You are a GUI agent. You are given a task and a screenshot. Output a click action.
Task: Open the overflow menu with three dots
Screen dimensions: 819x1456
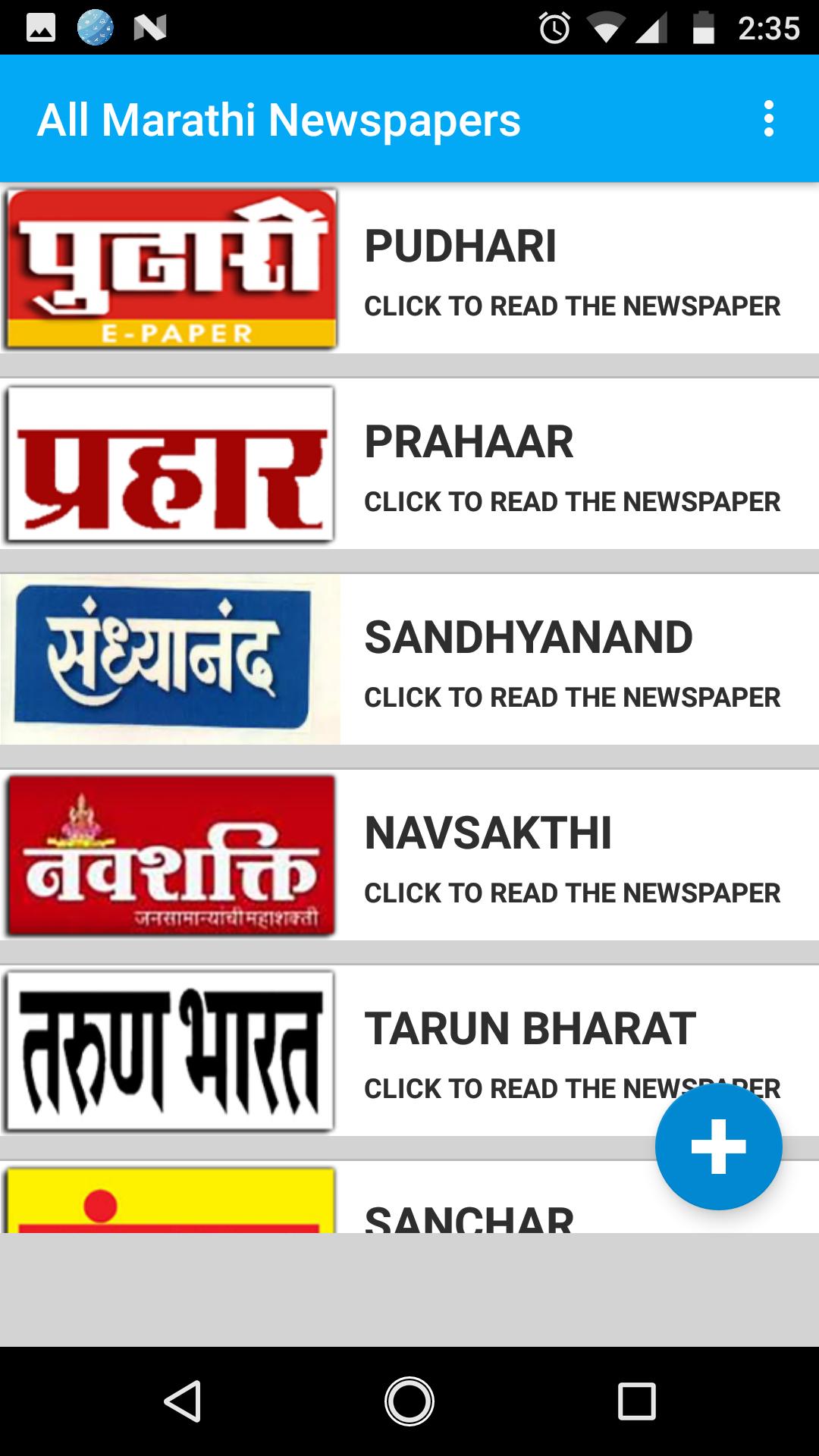[x=768, y=119]
